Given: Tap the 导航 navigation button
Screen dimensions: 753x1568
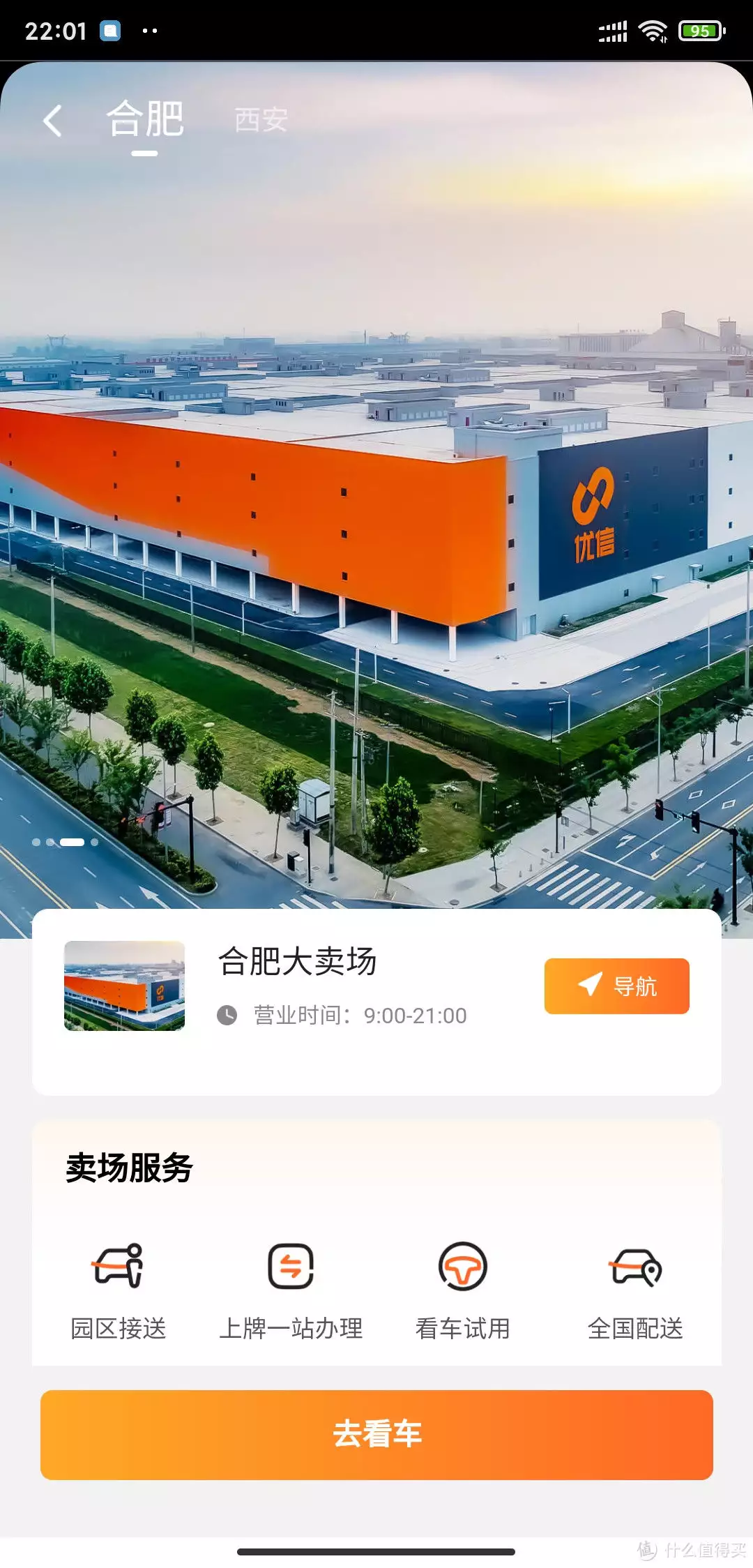Looking at the screenshot, I should click(616, 986).
